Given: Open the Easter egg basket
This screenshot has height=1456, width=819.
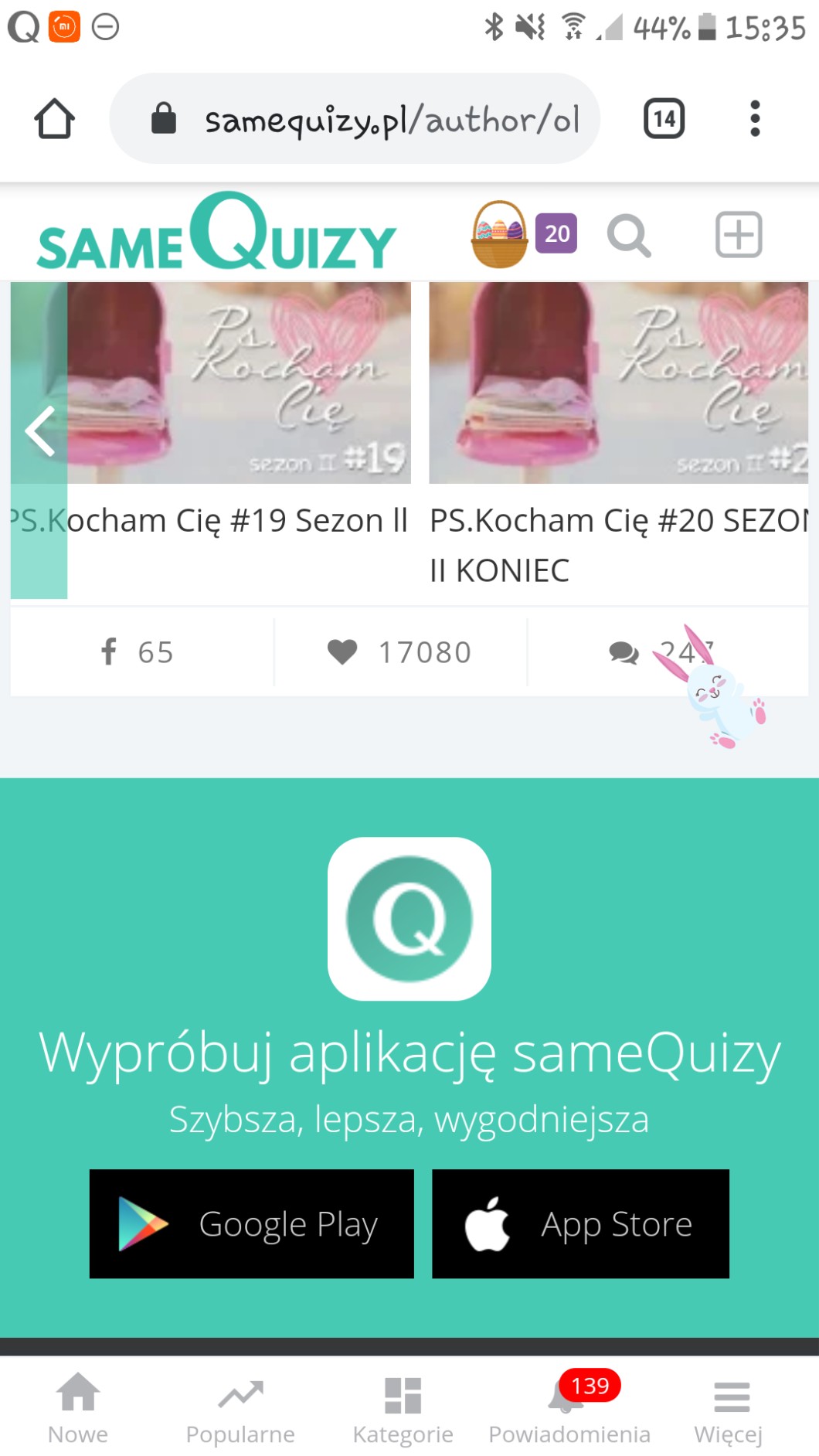Looking at the screenshot, I should tap(500, 234).
